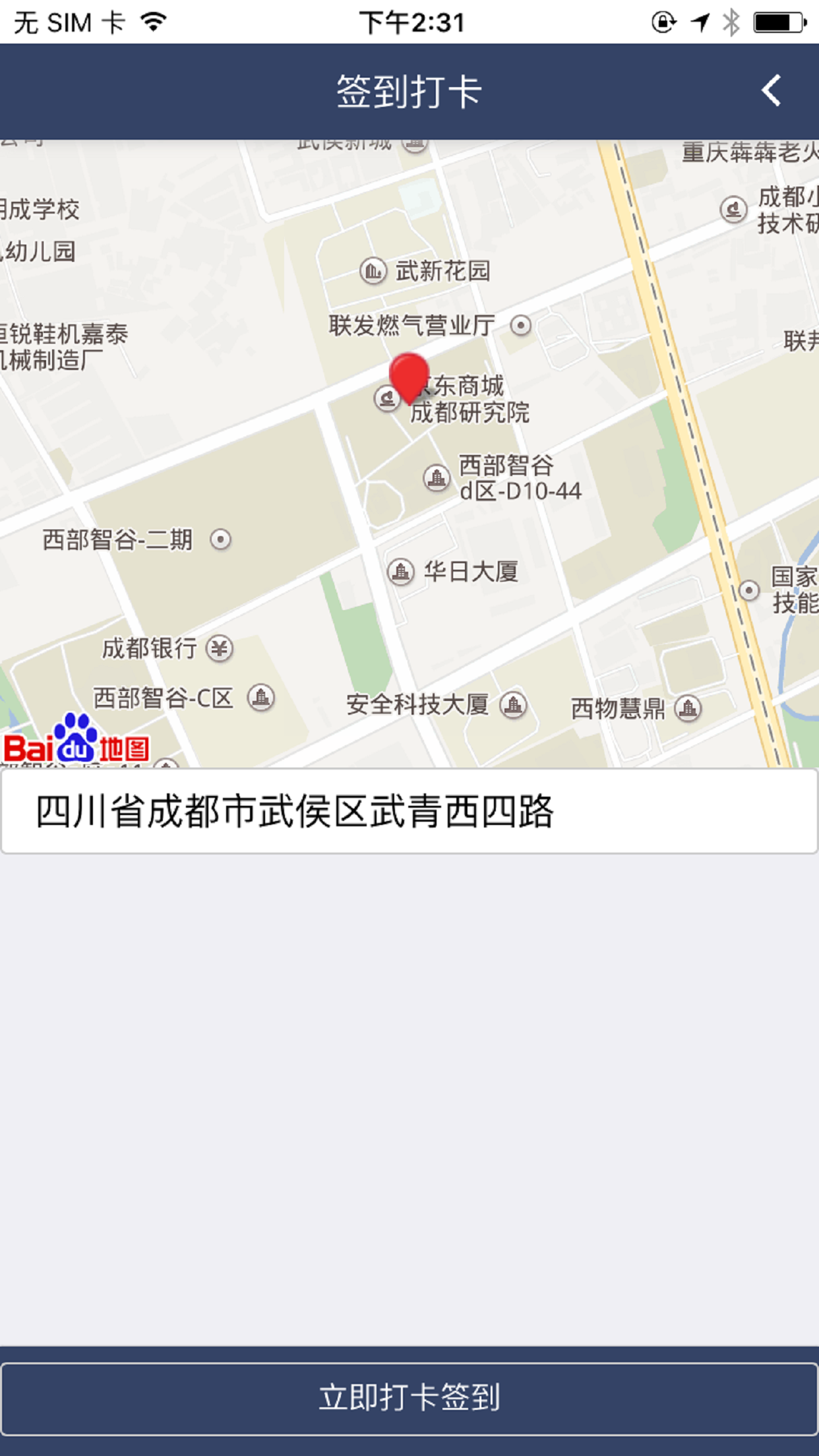Tap the red location pin on map

[409, 378]
